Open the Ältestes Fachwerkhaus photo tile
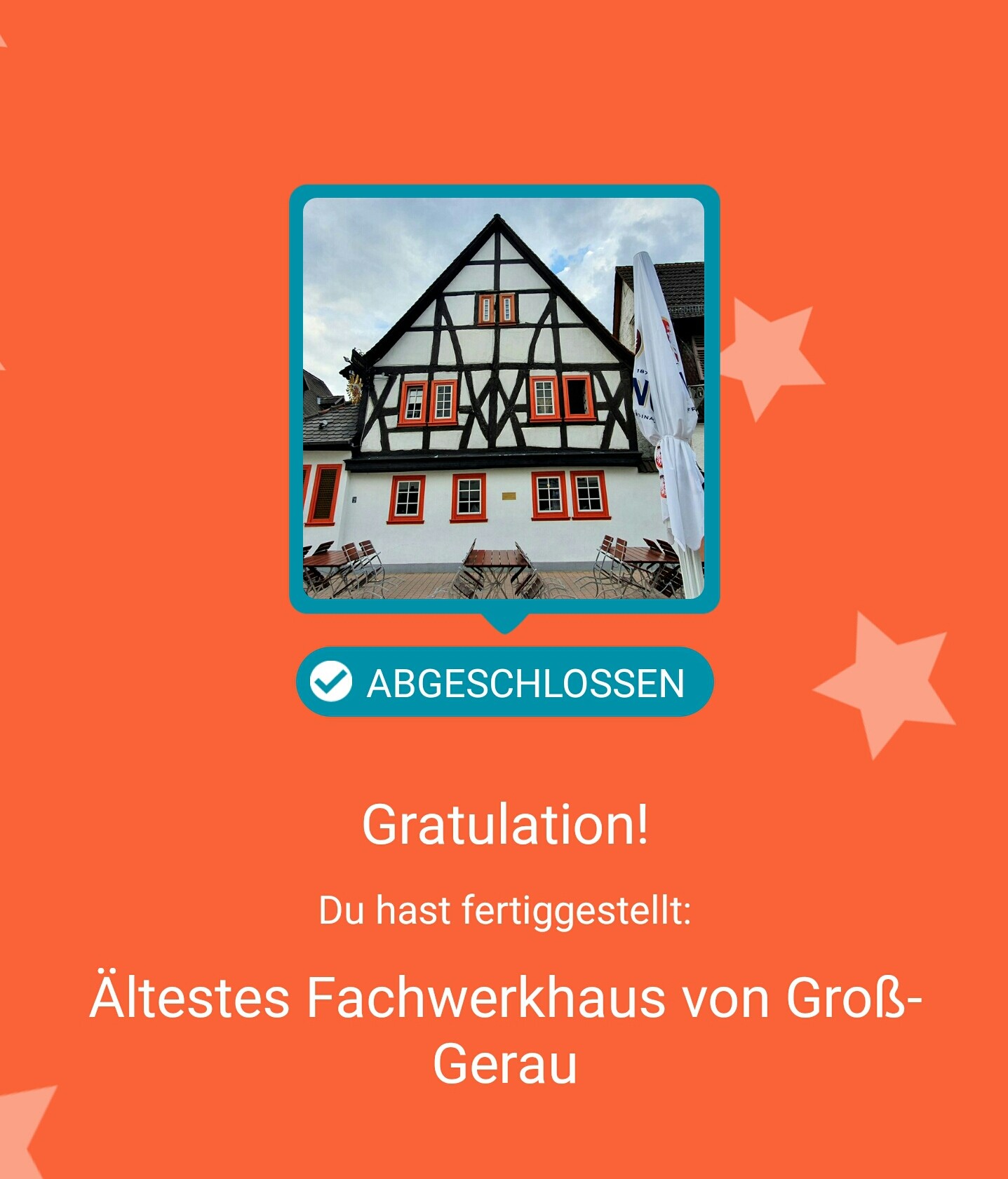The image size is (1008, 1179). [x=504, y=398]
